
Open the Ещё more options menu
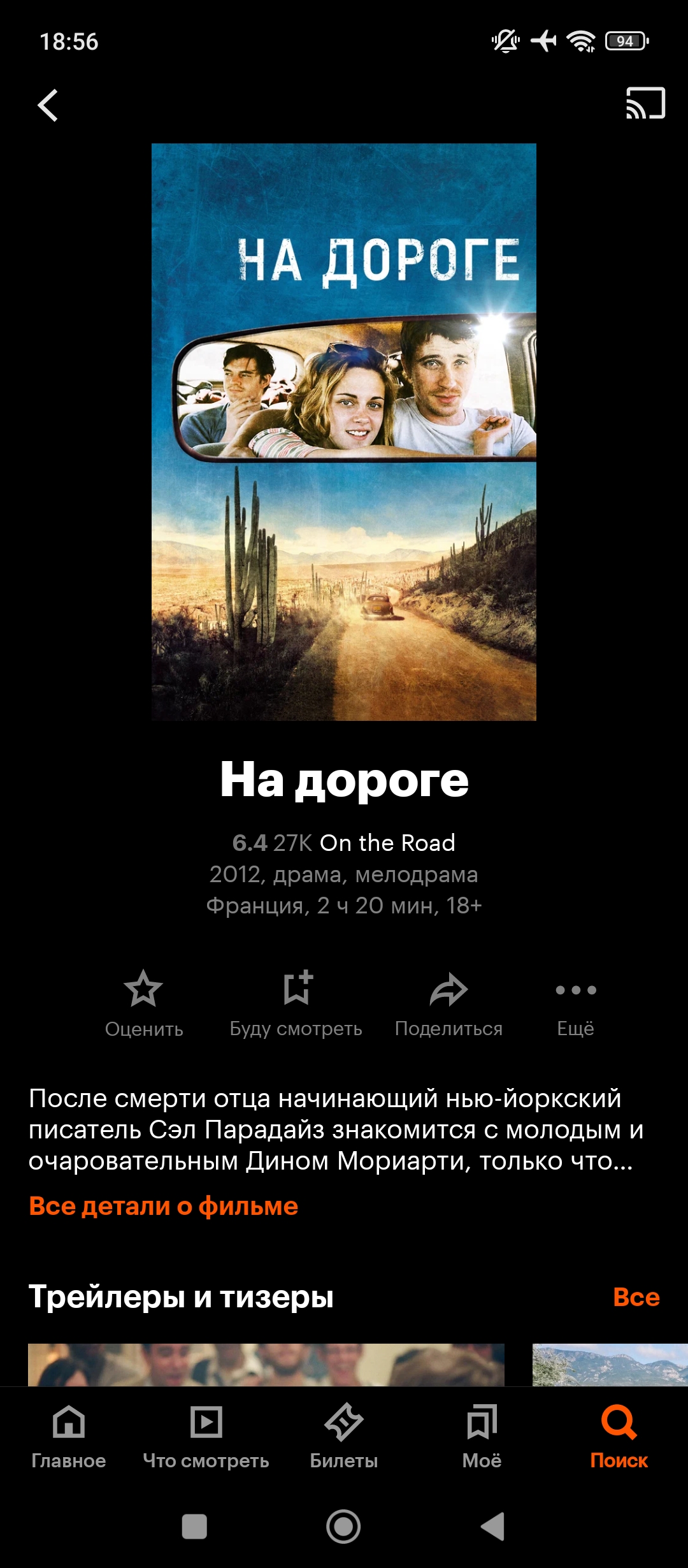575,1001
